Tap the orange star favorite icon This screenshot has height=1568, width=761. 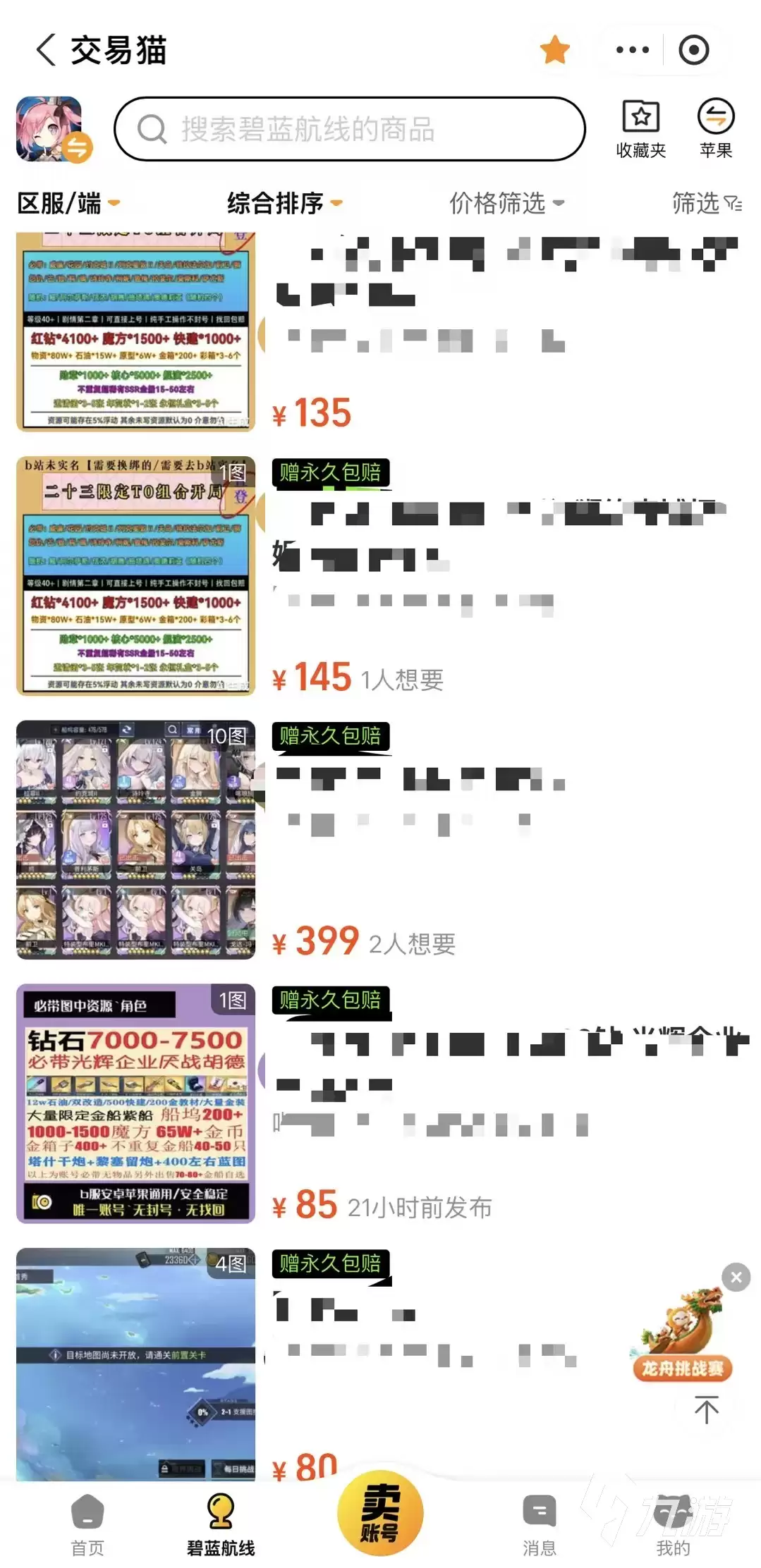555,49
